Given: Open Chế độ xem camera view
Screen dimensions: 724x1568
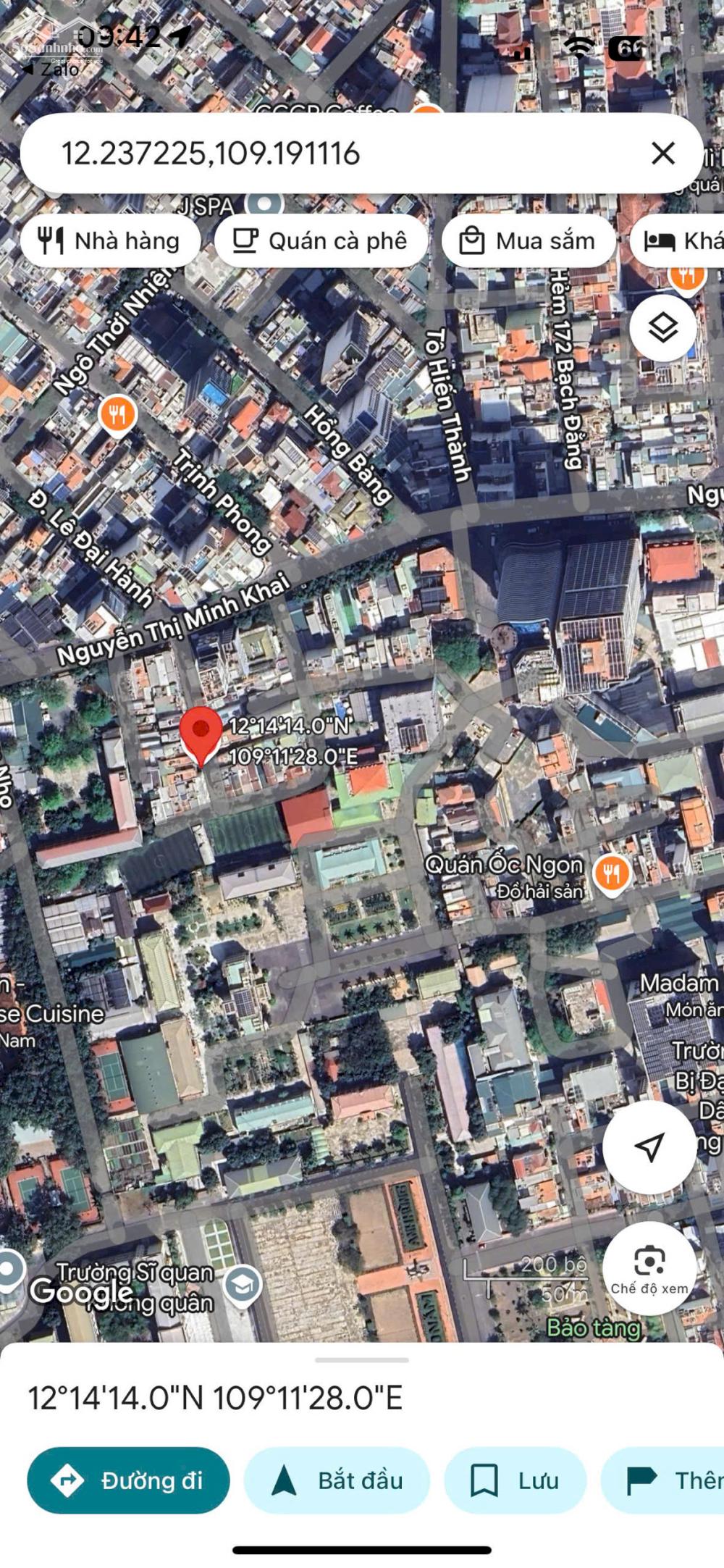Looking at the screenshot, I should pyautogui.click(x=649, y=1267).
